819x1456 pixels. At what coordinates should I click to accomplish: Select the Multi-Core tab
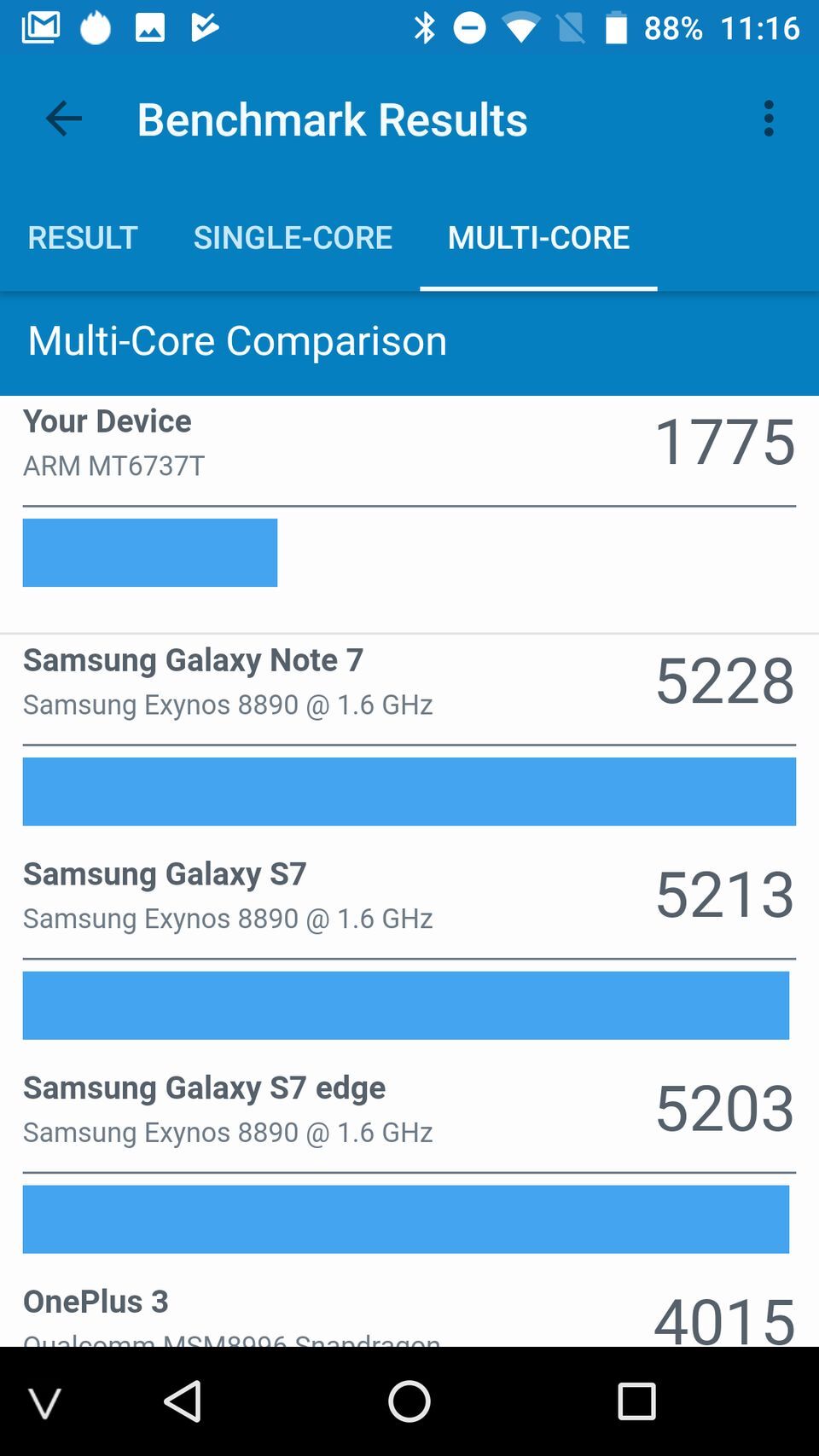pos(538,237)
